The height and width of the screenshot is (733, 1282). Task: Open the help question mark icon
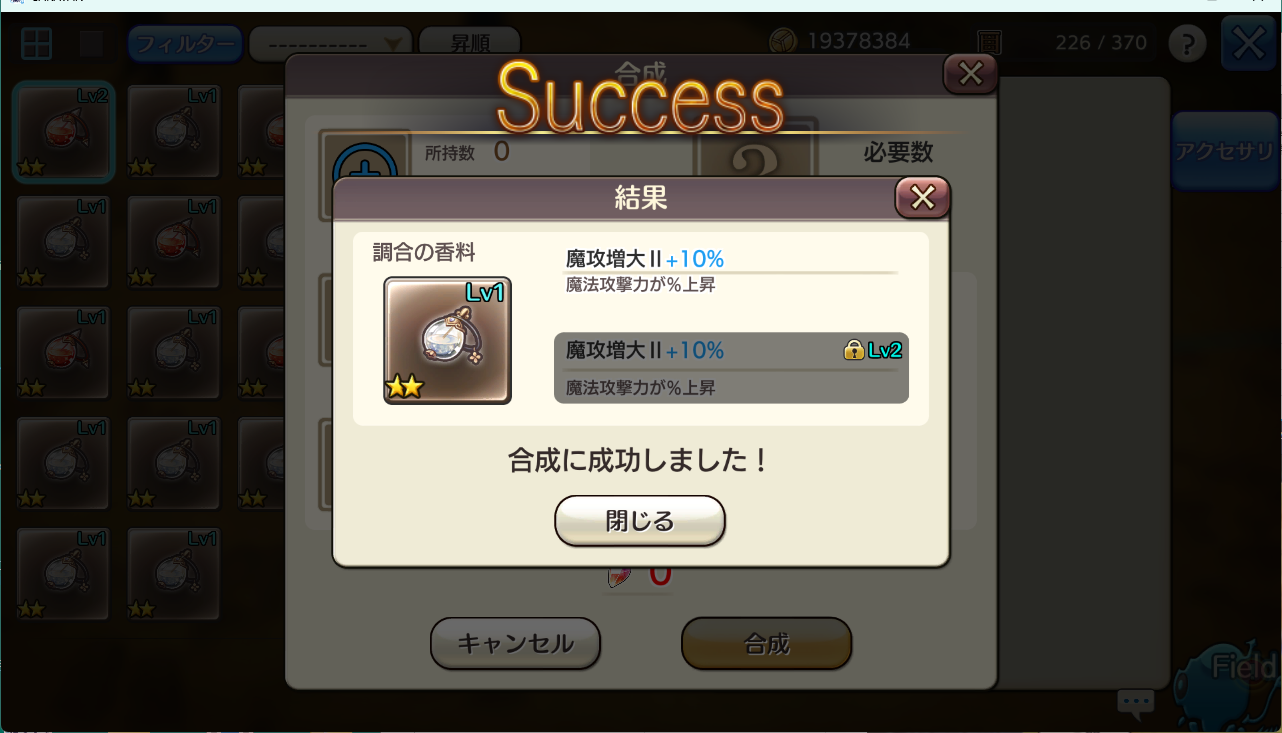click(1187, 44)
